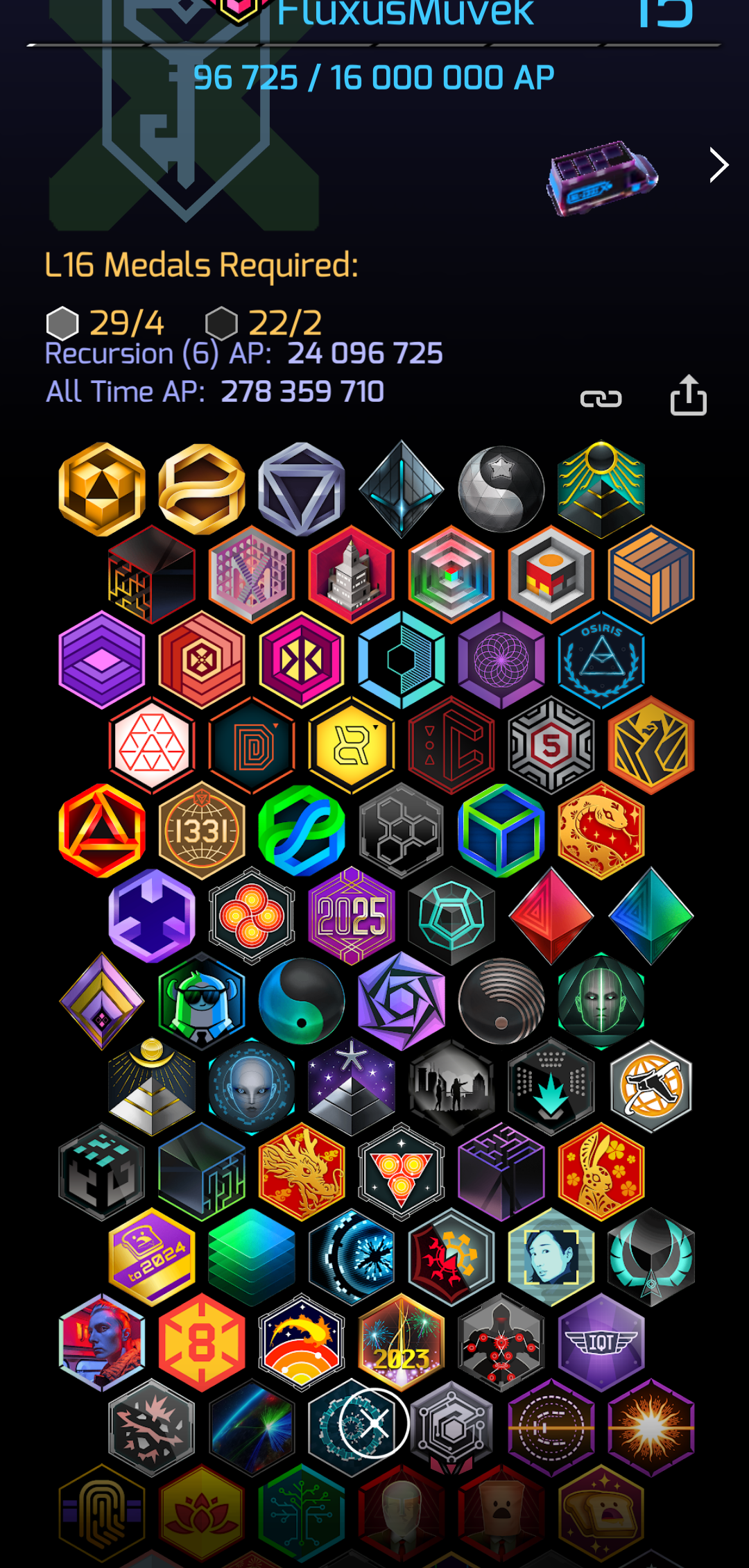View the golden dragon medal
Screen dimensions: 749x1568
click(x=302, y=1171)
